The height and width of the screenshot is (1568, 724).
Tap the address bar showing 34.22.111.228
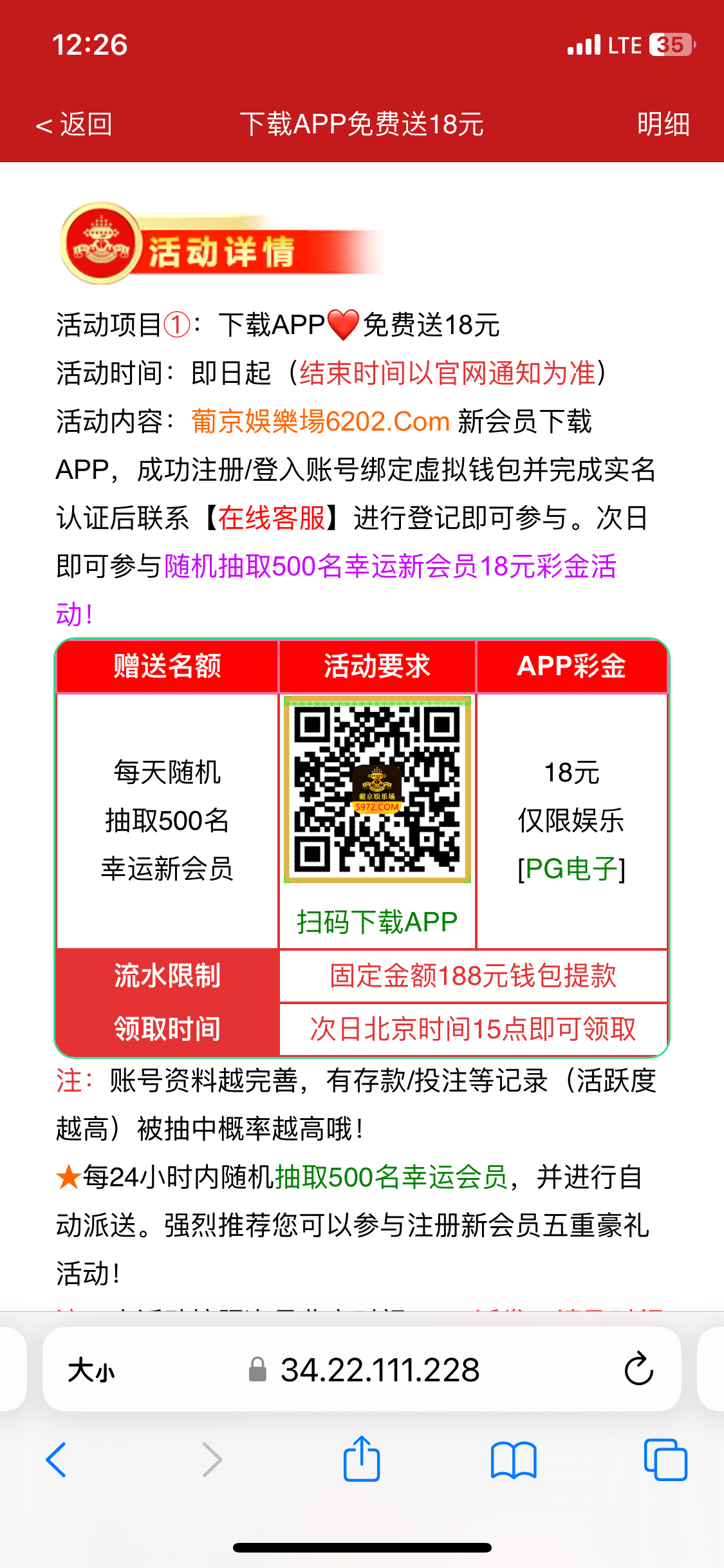380,1370
